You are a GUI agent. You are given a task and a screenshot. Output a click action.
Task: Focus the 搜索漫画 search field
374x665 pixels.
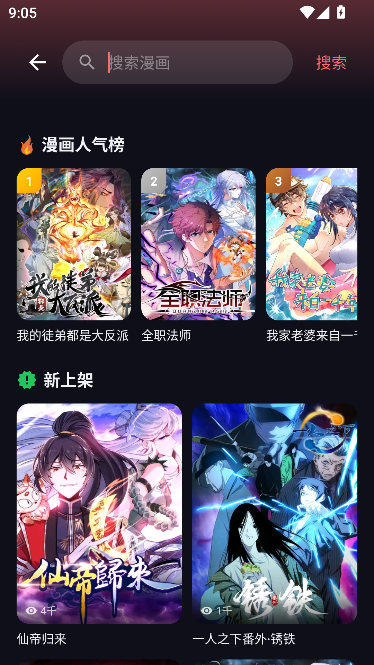tap(178, 62)
